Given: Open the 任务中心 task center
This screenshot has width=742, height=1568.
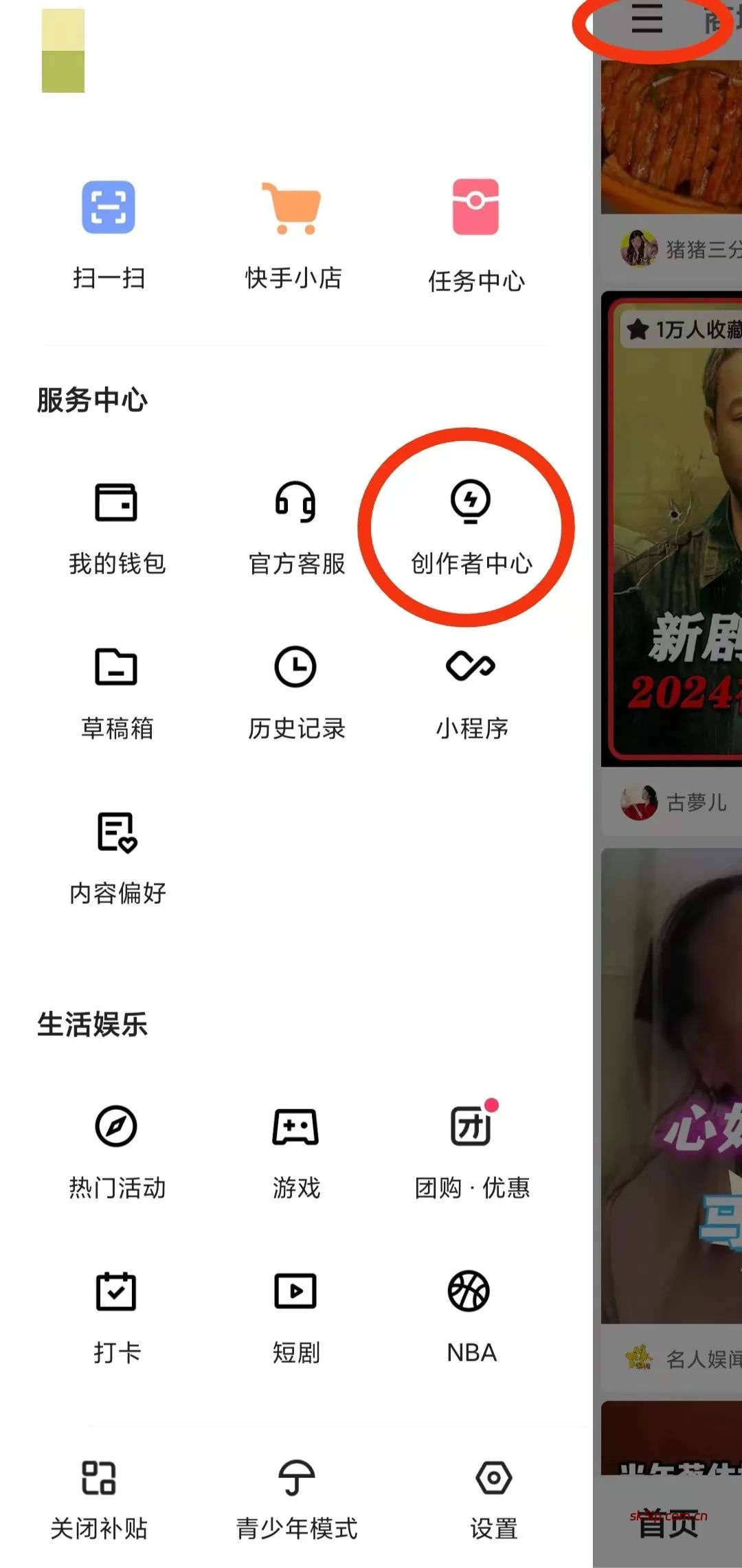Looking at the screenshot, I should [x=476, y=234].
